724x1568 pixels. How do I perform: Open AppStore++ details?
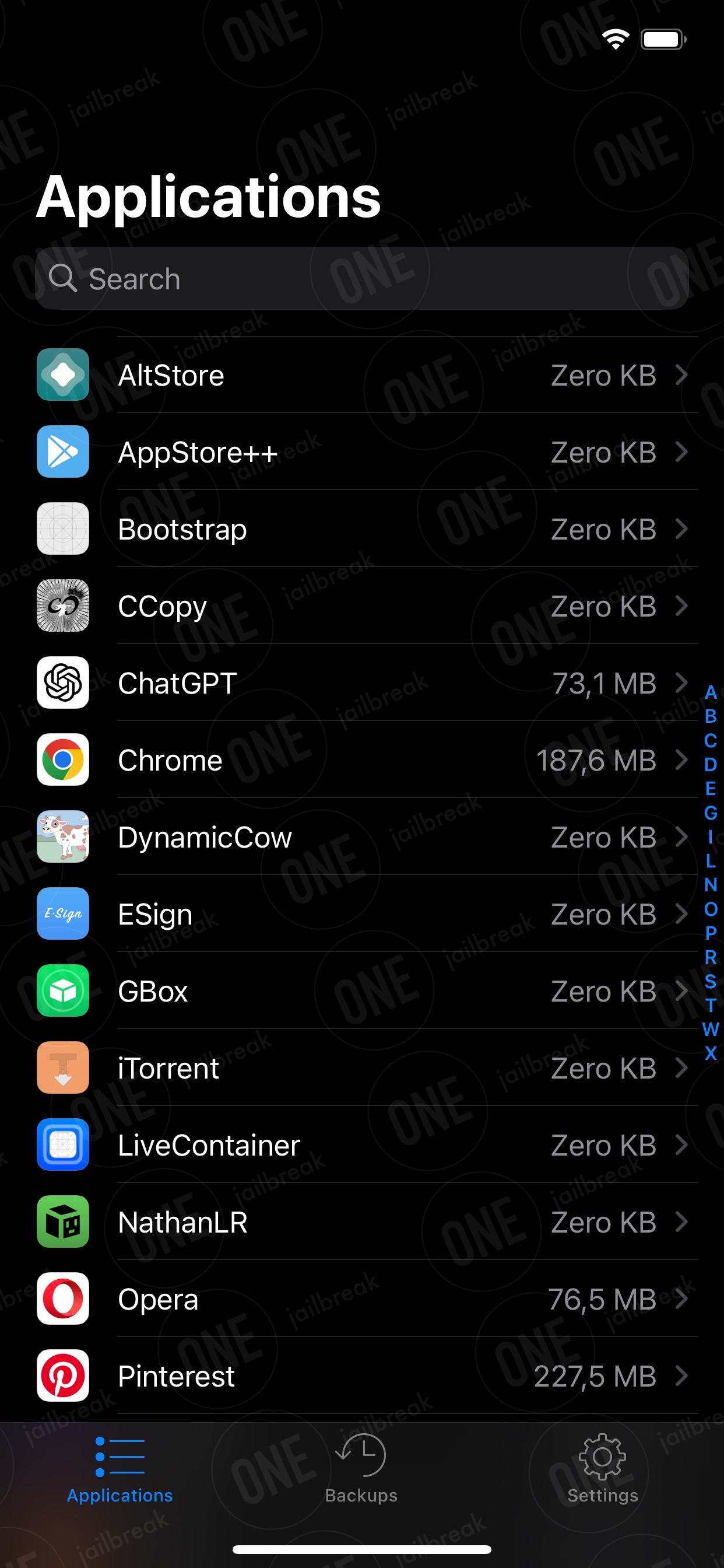tap(362, 452)
